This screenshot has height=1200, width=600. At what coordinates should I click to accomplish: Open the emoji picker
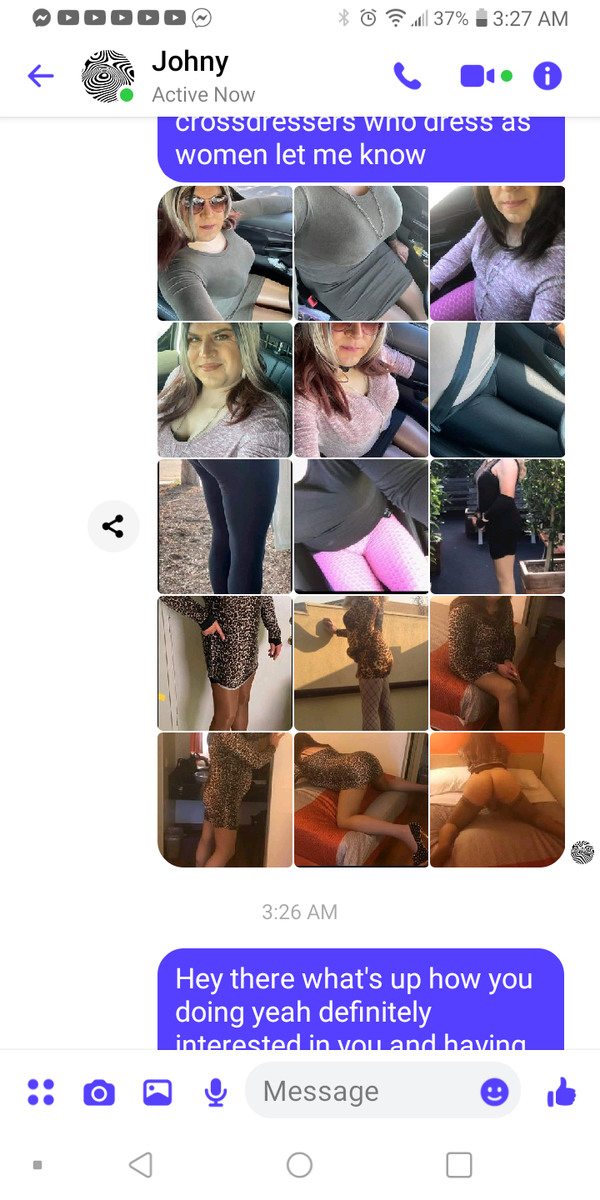(494, 1092)
